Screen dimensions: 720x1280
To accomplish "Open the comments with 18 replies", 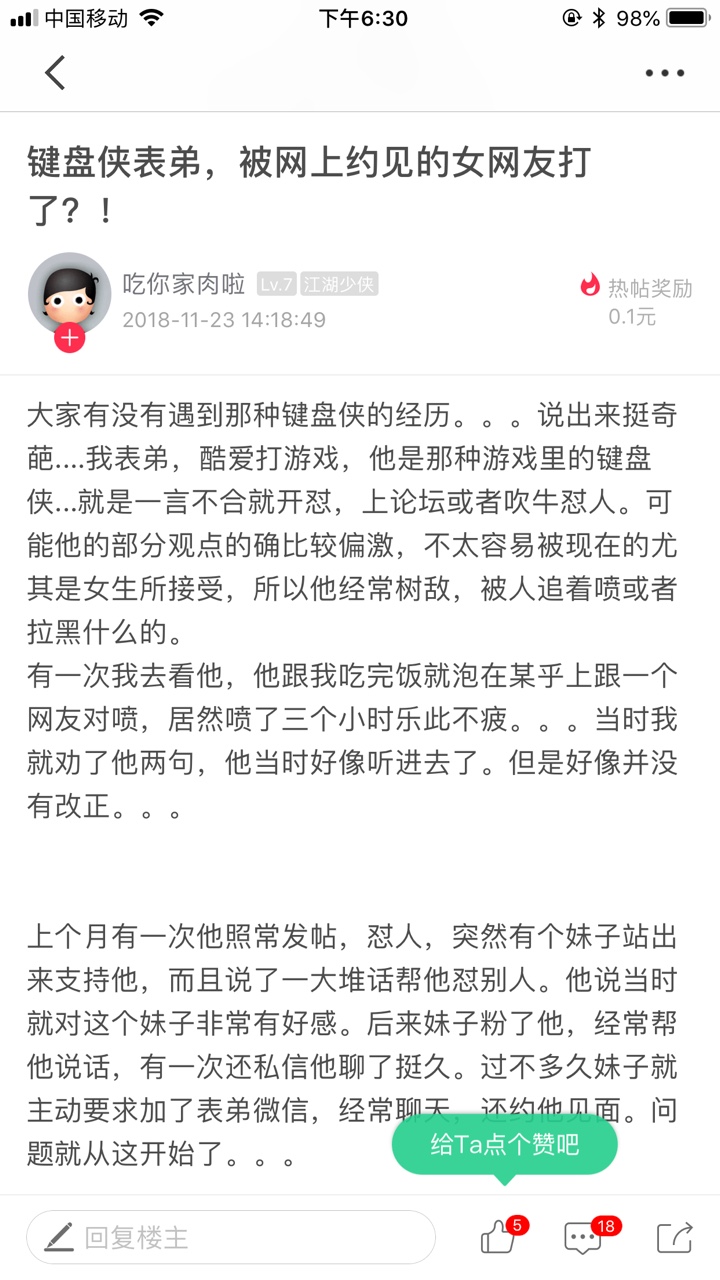I will 583,1237.
